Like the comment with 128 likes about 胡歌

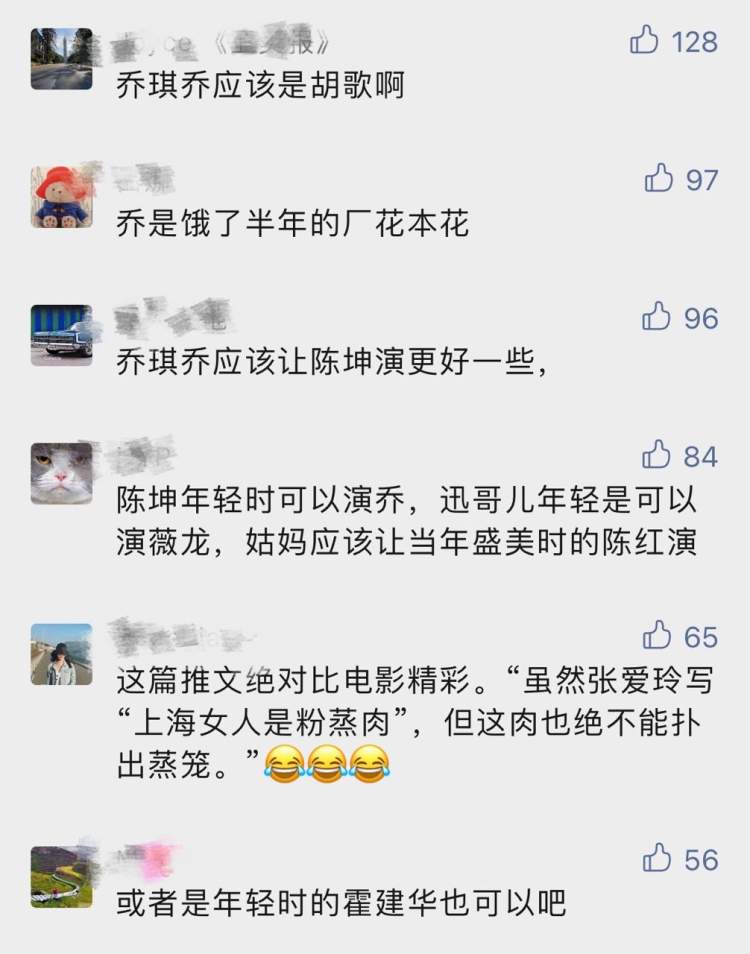(x=645, y=41)
